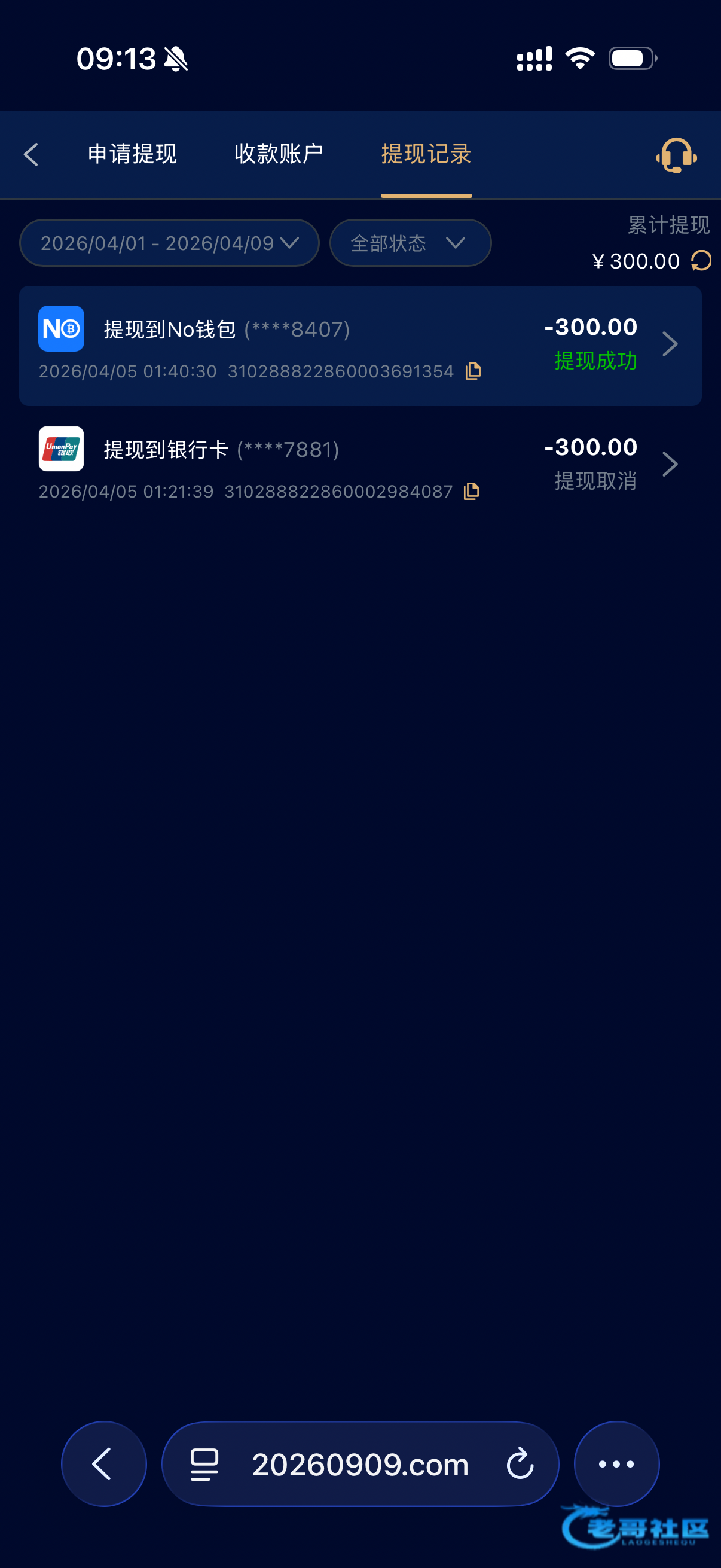Expand the 全部状态 status filter
Viewport: 721px width, 1568px height.
pyautogui.click(x=410, y=243)
